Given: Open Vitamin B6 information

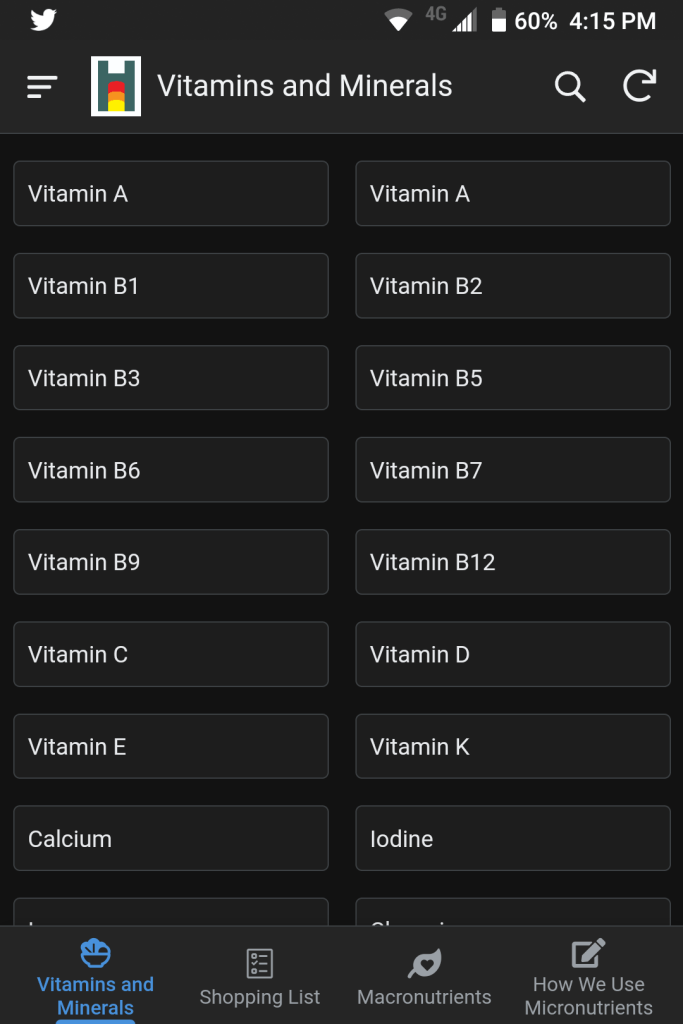Looking at the screenshot, I should point(170,470).
